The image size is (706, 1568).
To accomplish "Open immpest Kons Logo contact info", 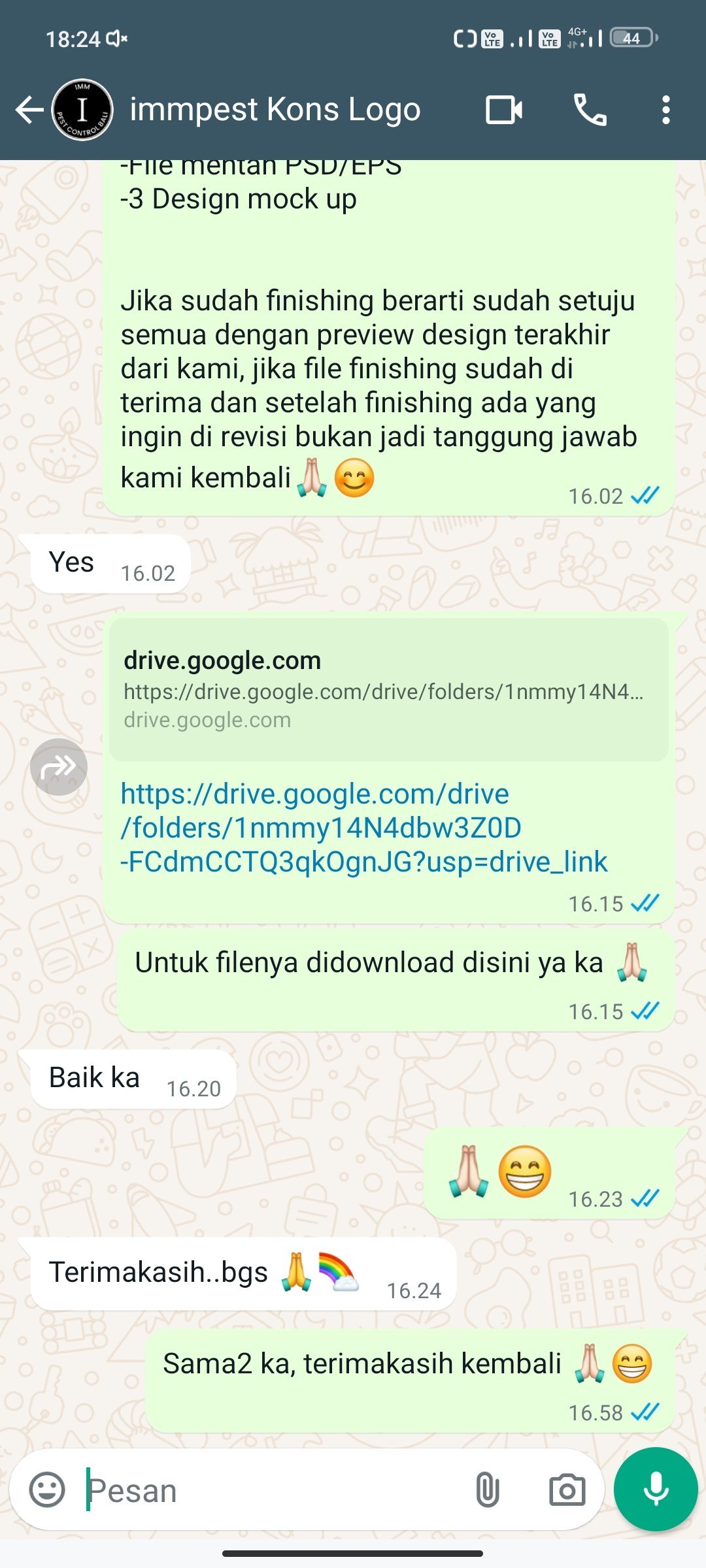I will pos(275,110).
